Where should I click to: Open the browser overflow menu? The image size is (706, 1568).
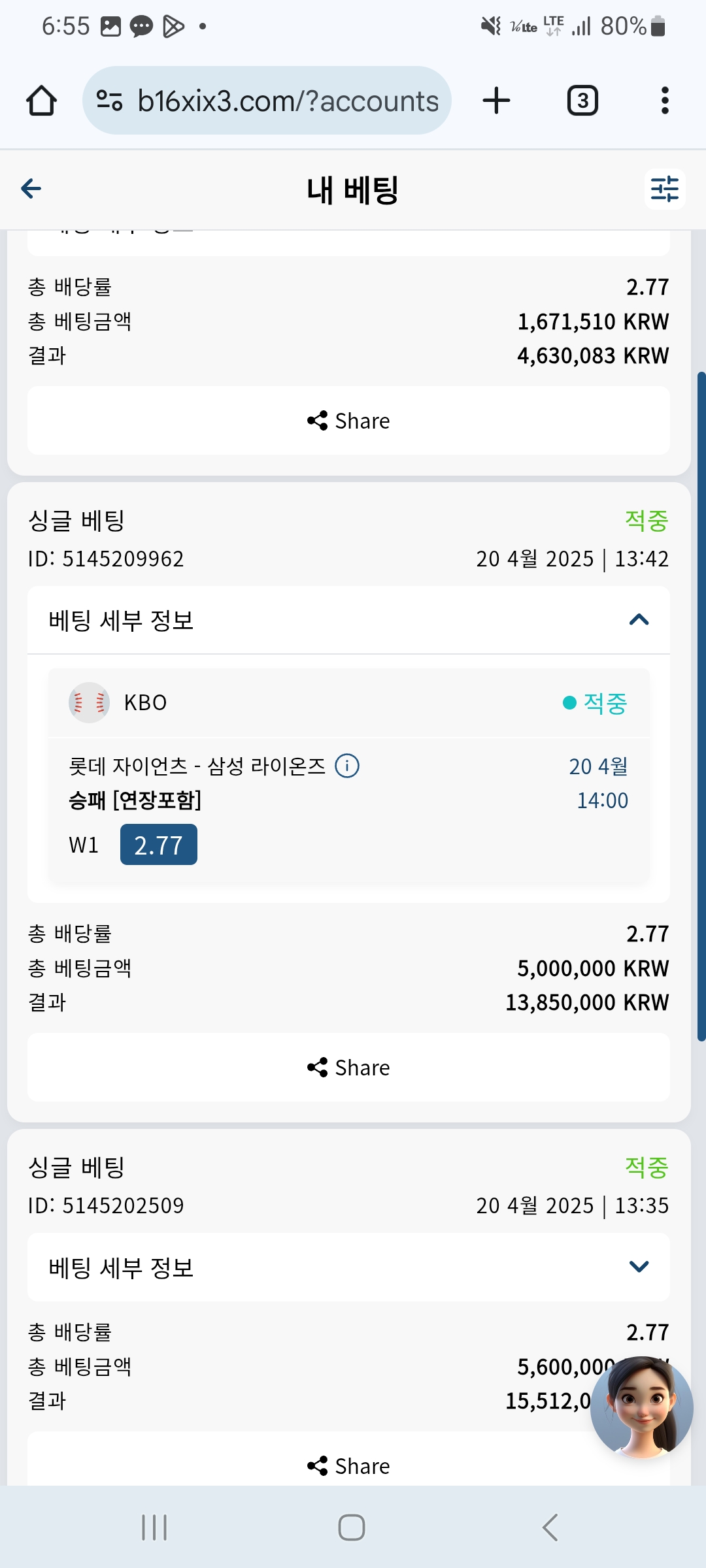[665, 101]
